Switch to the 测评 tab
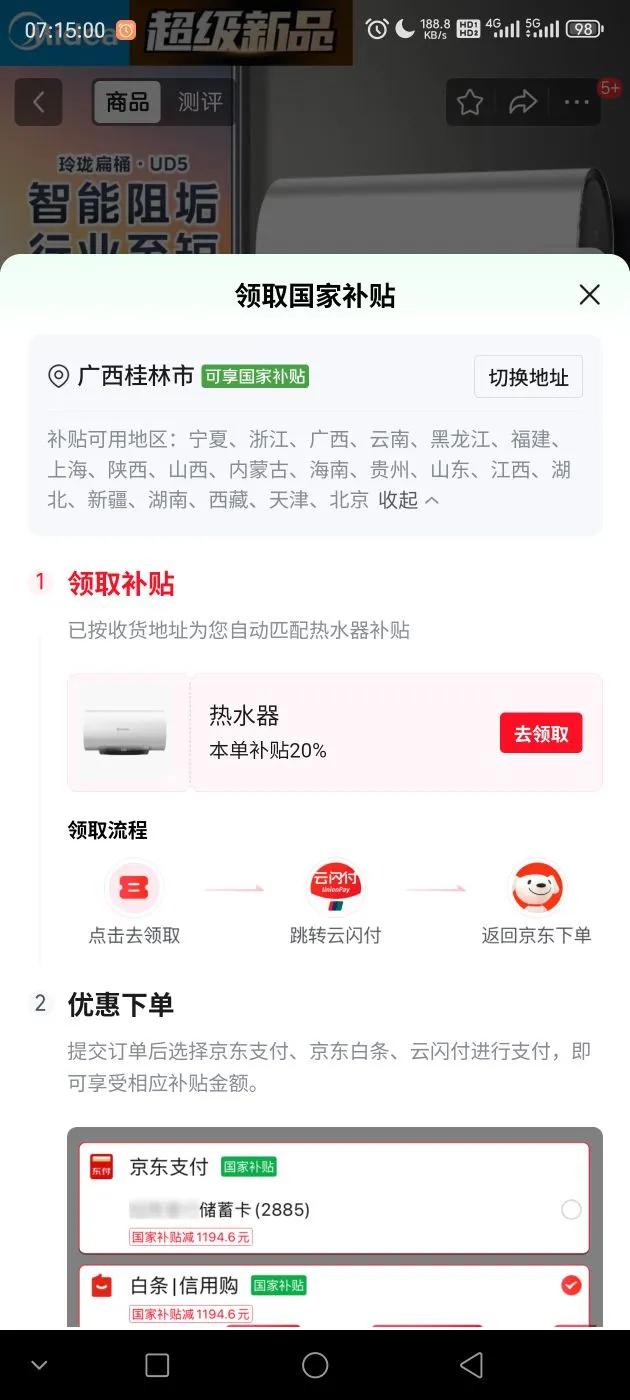Screen dimensions: 630x1400 [200, 102]
